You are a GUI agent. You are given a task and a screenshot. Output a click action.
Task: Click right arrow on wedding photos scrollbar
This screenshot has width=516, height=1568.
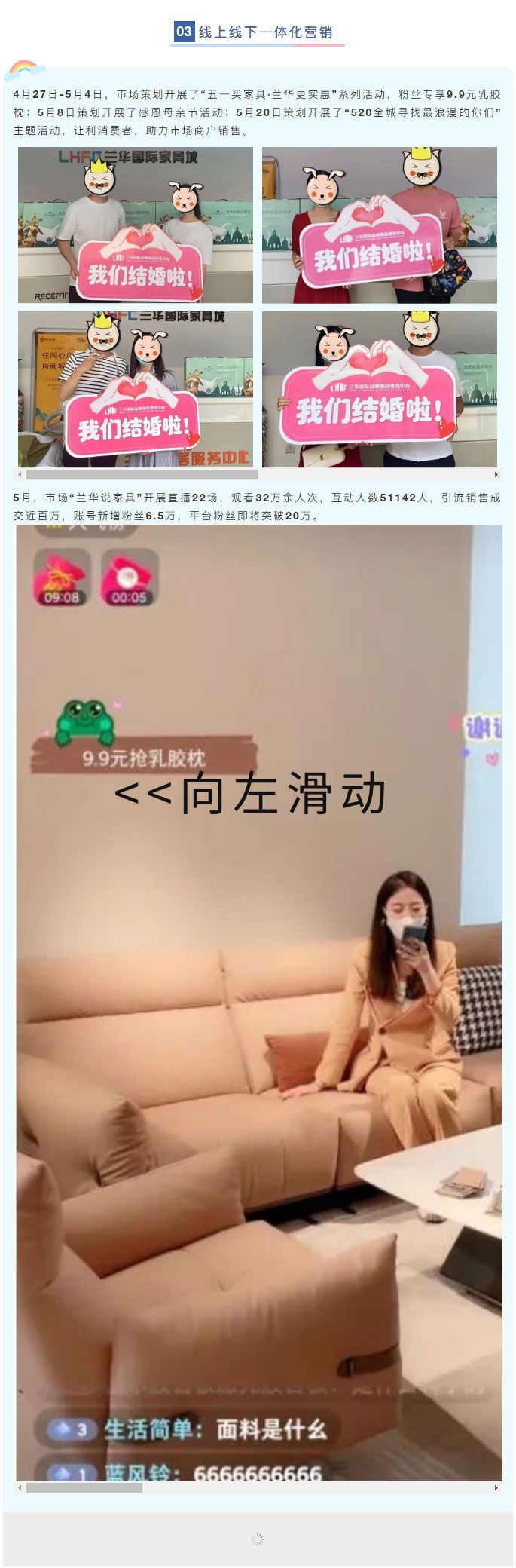click(x=496, y=475)
